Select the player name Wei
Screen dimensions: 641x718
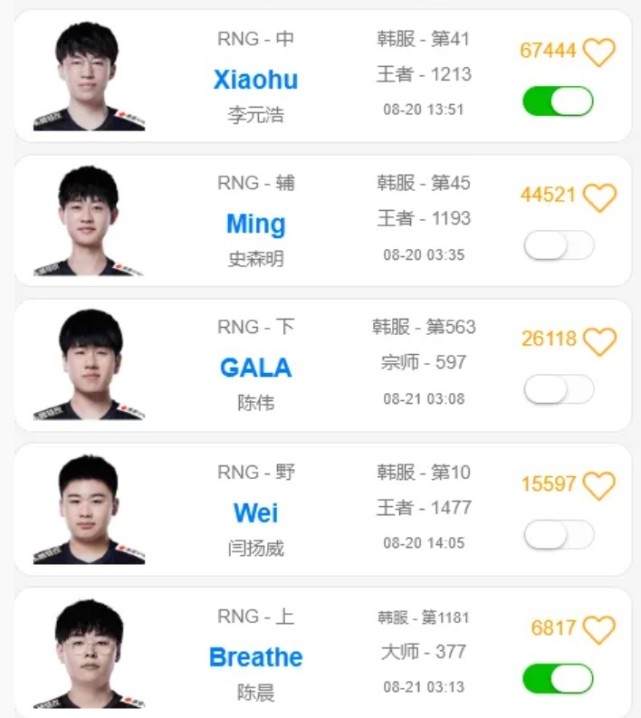[x=255, y=513]
